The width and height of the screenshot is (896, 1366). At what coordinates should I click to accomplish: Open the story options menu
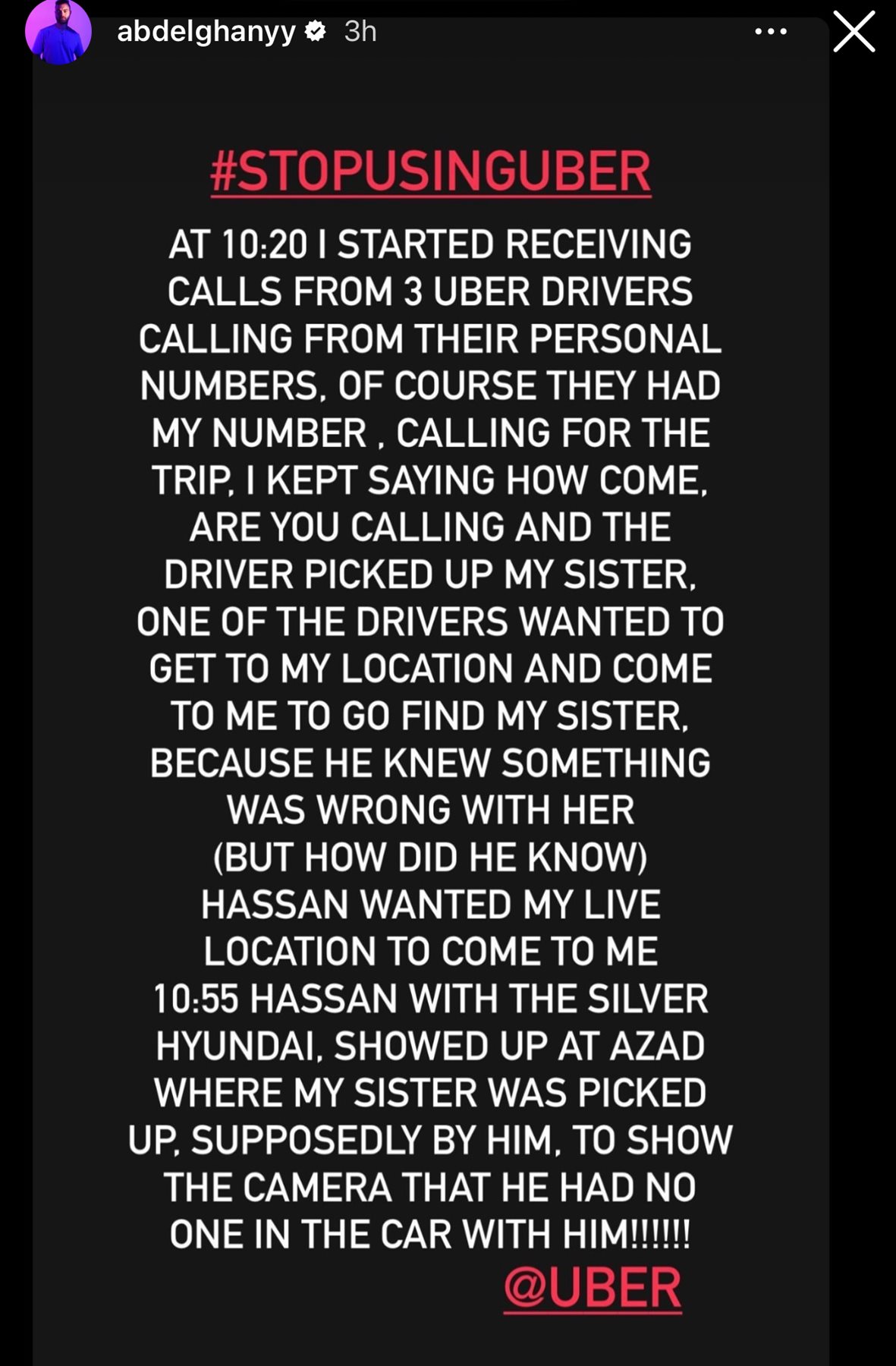(770, 32)
